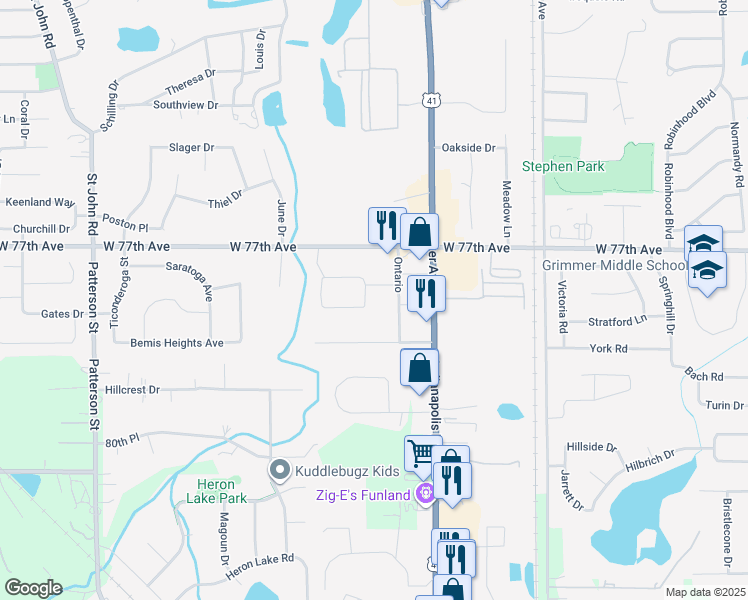
Task: Tap the restaurant marker left of Ontario on W 77th Ave
Action: pyautogui.click(x=387, y=229)
